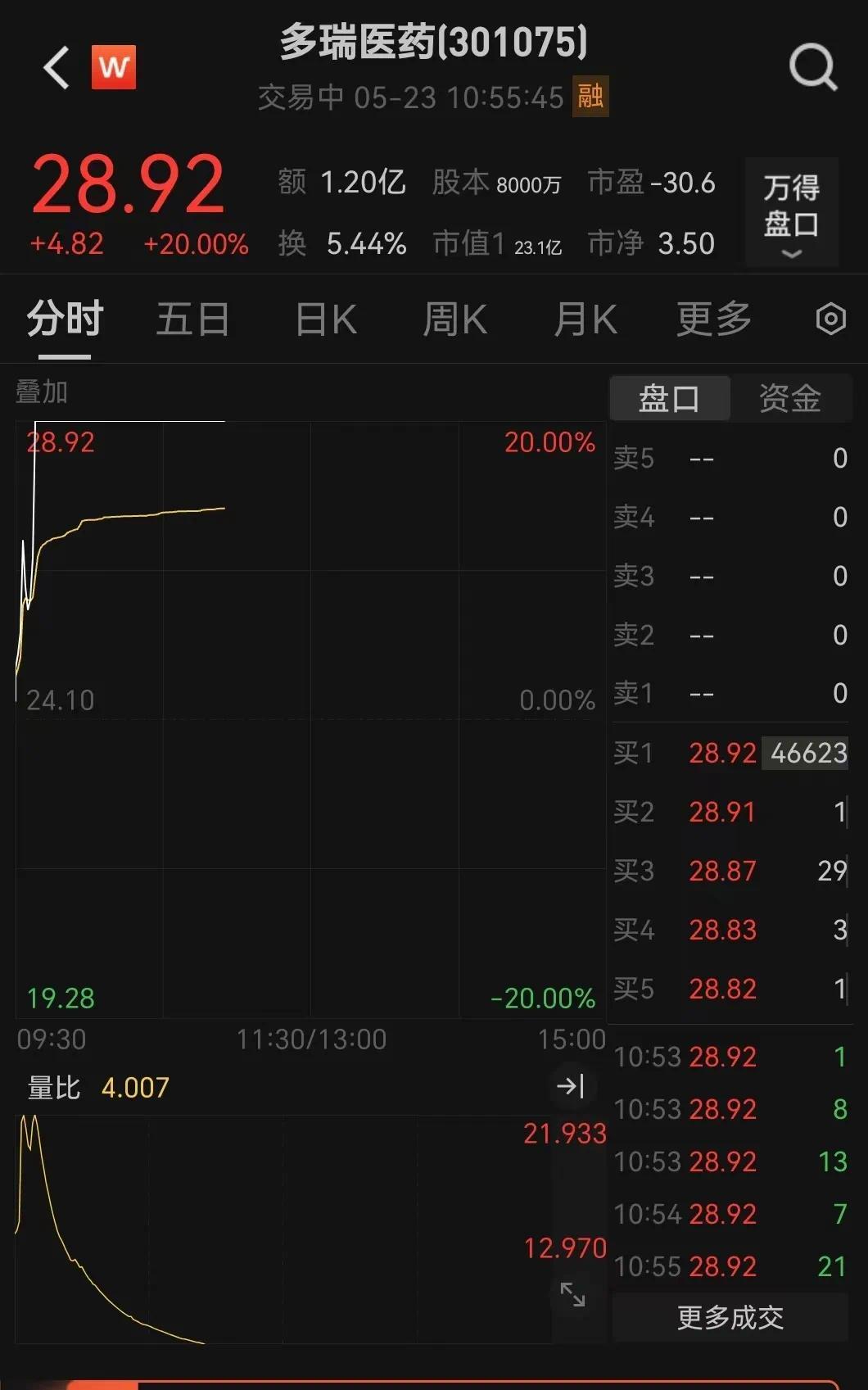Tap 叠加 to overlay another index
868x1390 pixels.
pos(42,392)
